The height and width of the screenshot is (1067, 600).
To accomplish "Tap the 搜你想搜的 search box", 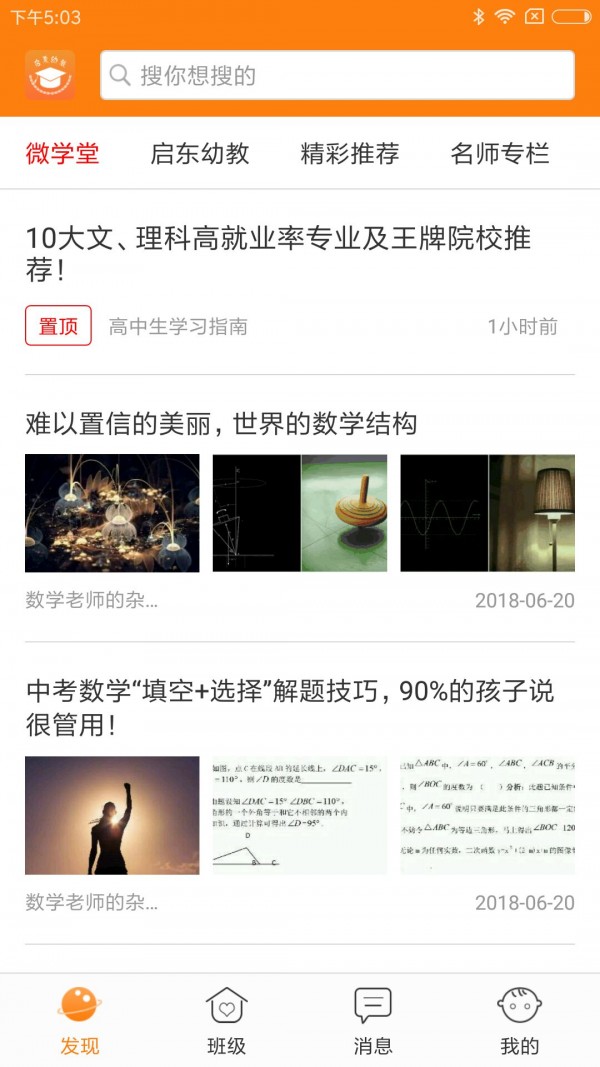I will [337, 75].
